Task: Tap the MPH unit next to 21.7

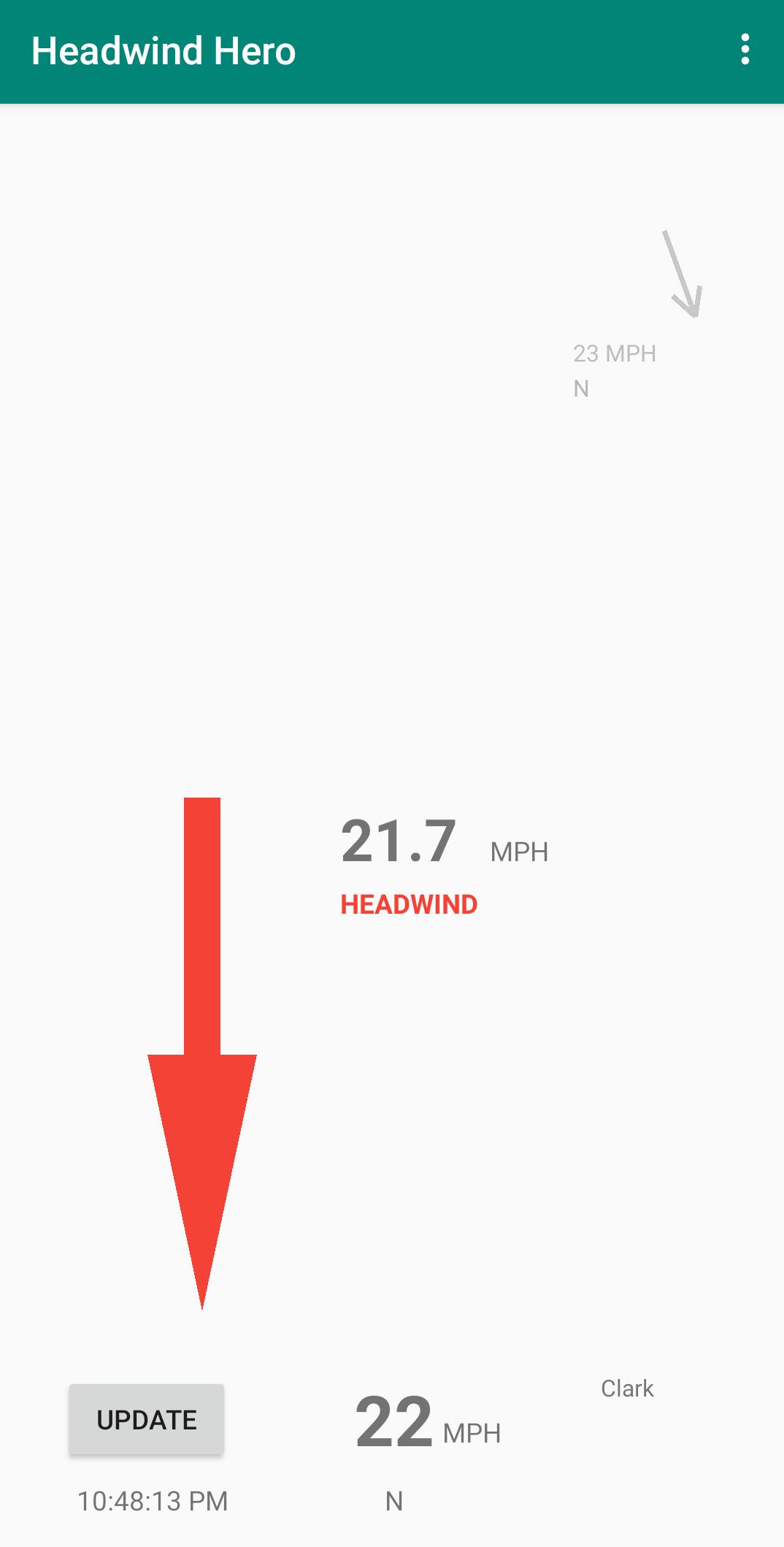Action: tap(520, 851)
